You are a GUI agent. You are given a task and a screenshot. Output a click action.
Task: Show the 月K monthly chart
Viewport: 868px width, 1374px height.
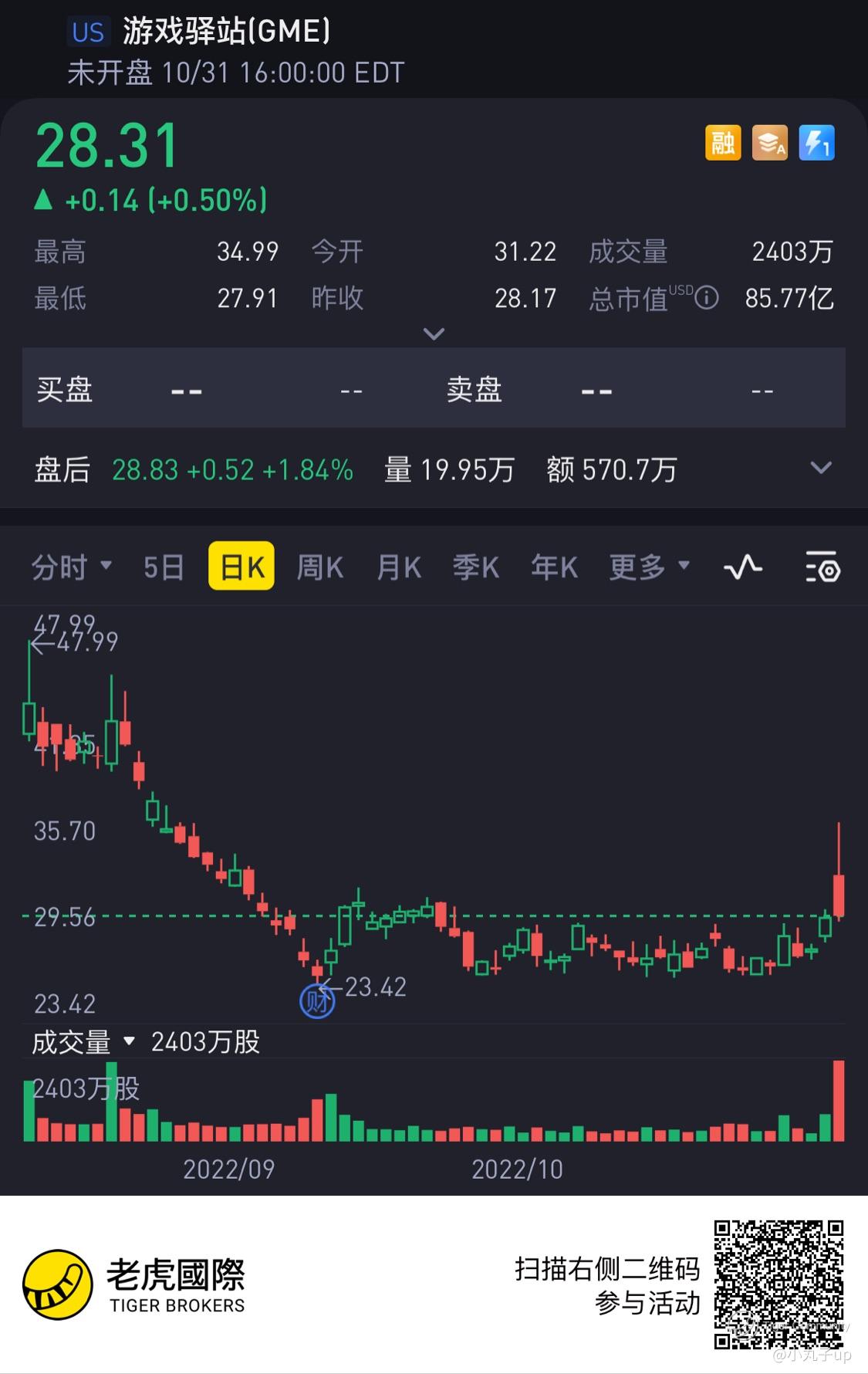pos(398,567)
